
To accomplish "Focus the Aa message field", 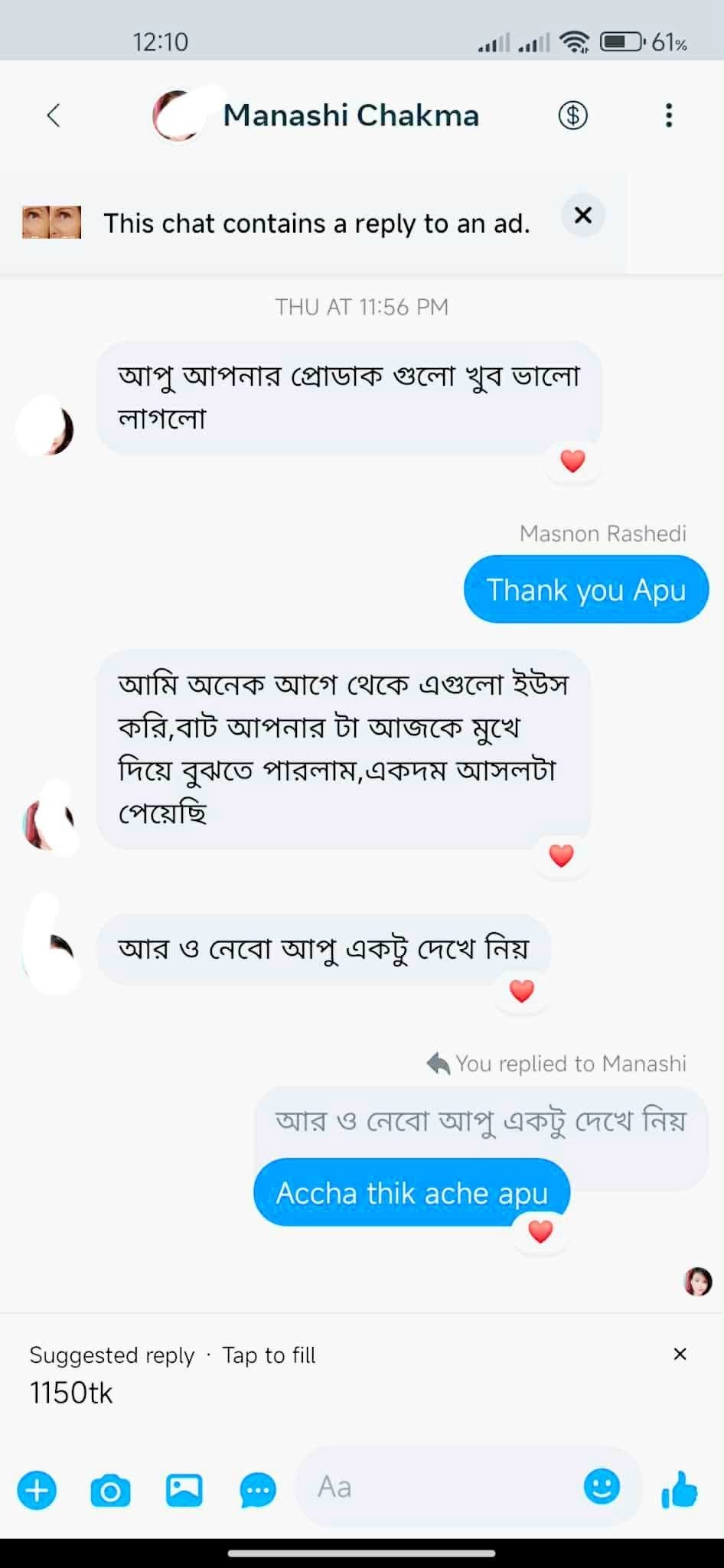I will coord(436,1487).
